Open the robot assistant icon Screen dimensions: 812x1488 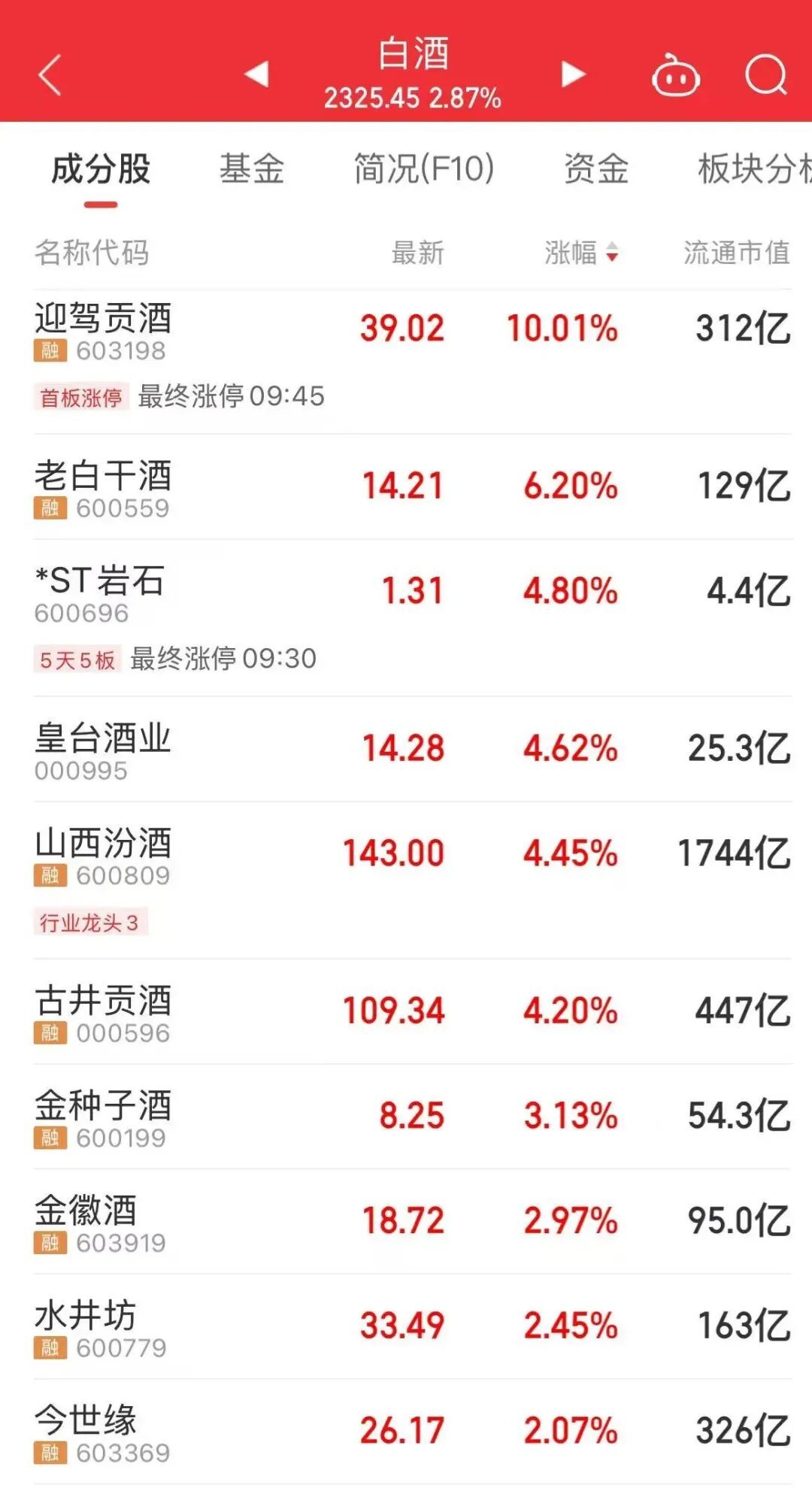coord(675,76)
